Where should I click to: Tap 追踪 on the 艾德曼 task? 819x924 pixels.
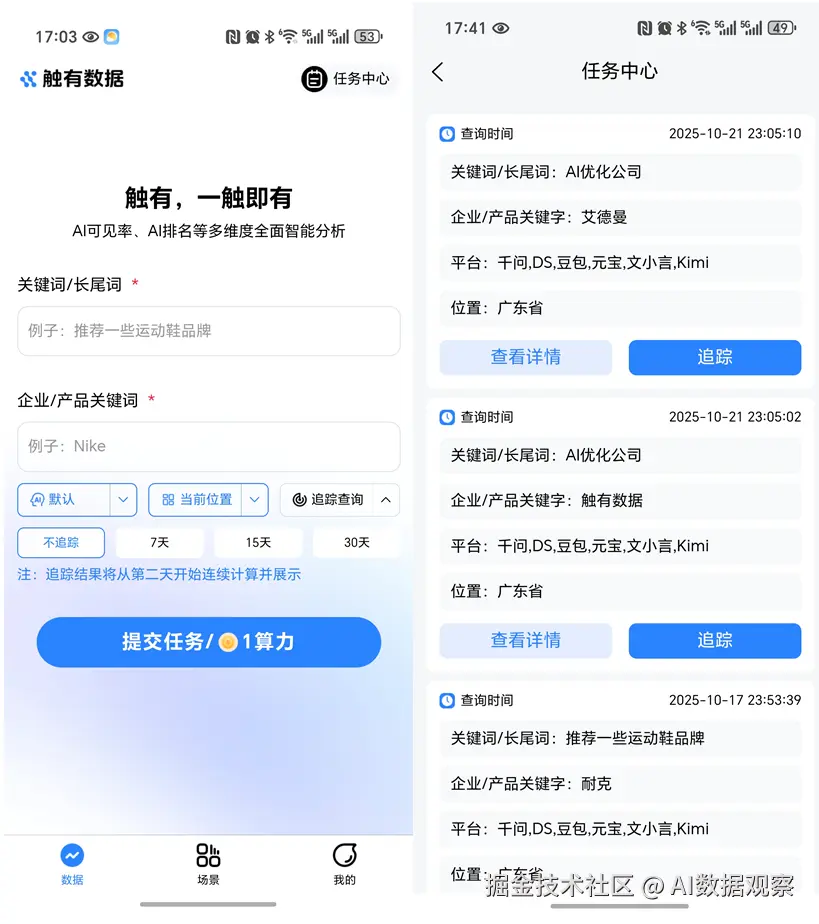click(x=714, y=357)
